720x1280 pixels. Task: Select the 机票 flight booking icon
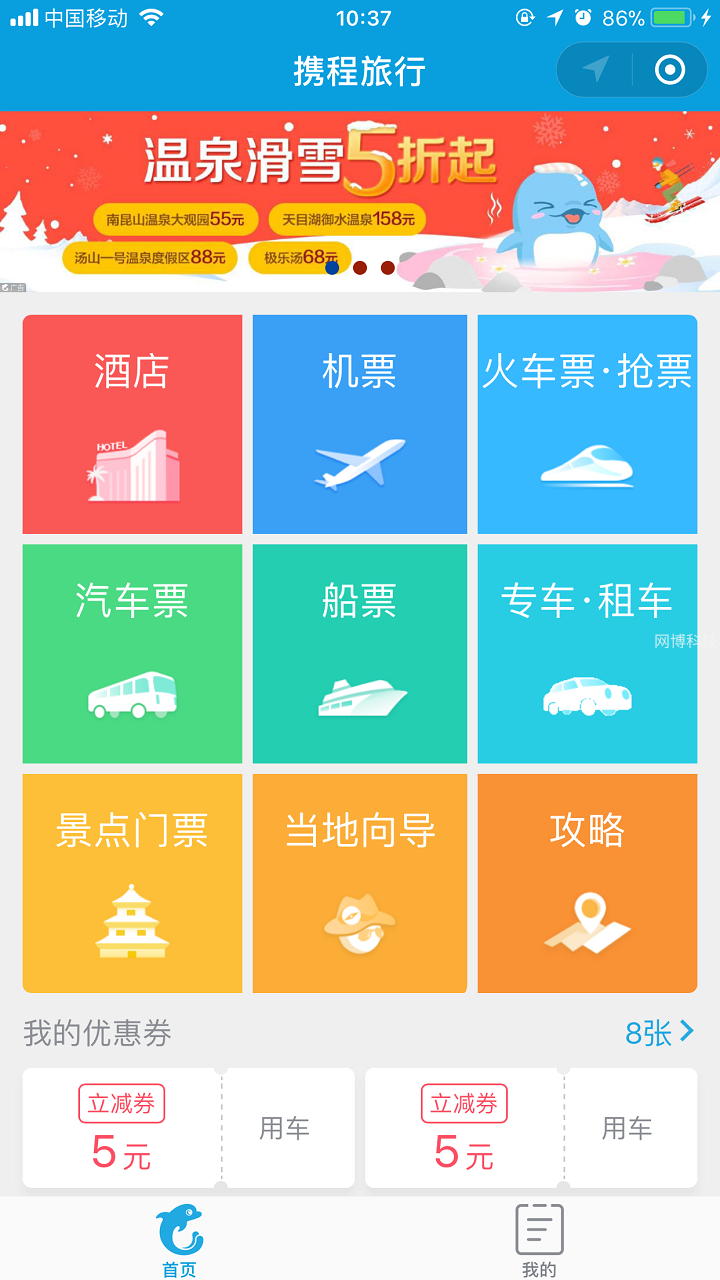(359, 424)
